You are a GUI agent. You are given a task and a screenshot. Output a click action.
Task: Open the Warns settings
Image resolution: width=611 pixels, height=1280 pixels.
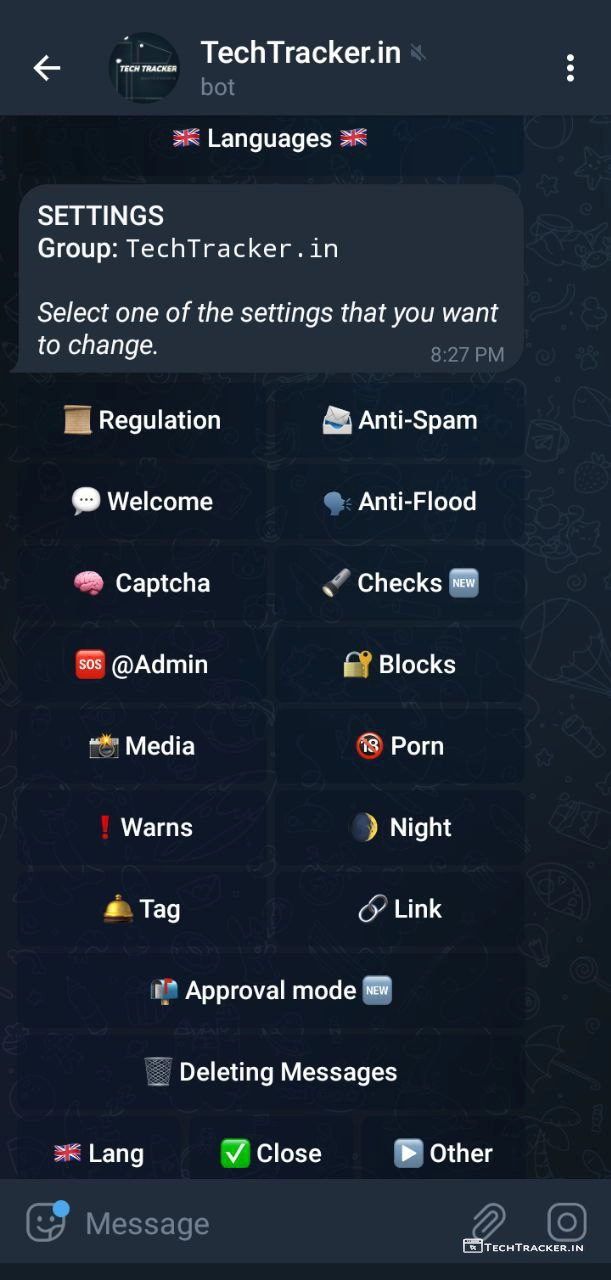(x=142, y=828)
